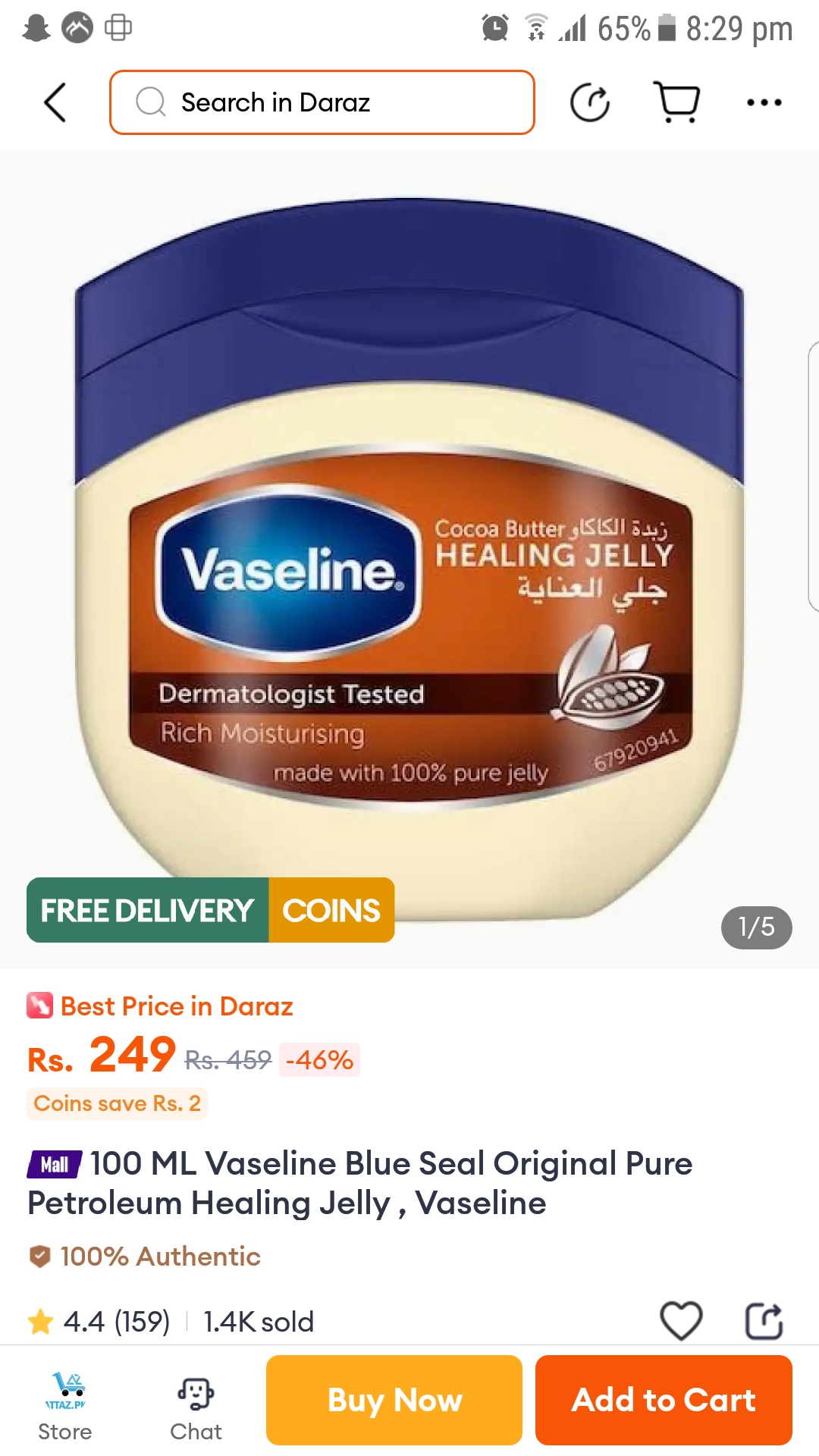Image resolution: width=819 pixels, height=1456 pixels.
Task: Share this Vaseline product
Action: click(764, 1320)
